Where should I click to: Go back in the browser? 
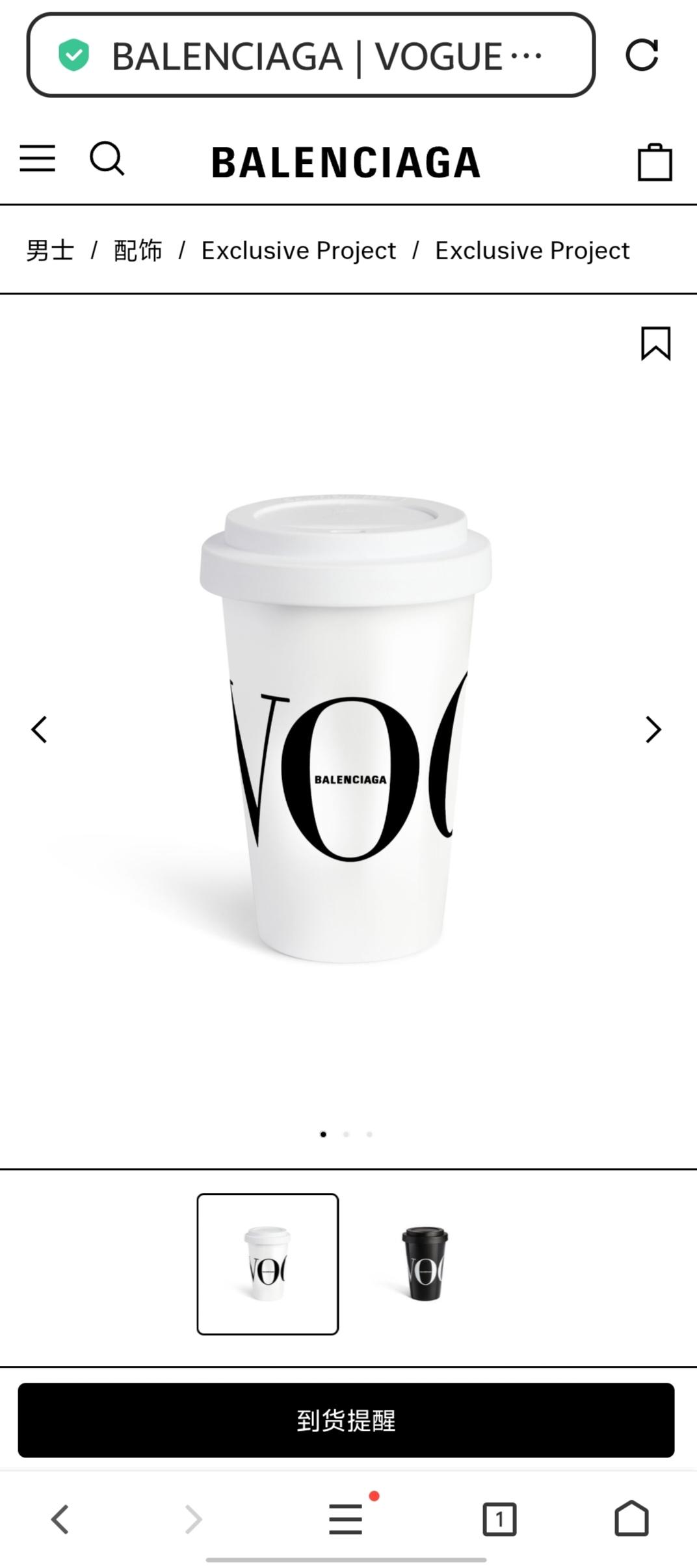click(x=60, y=1519)
